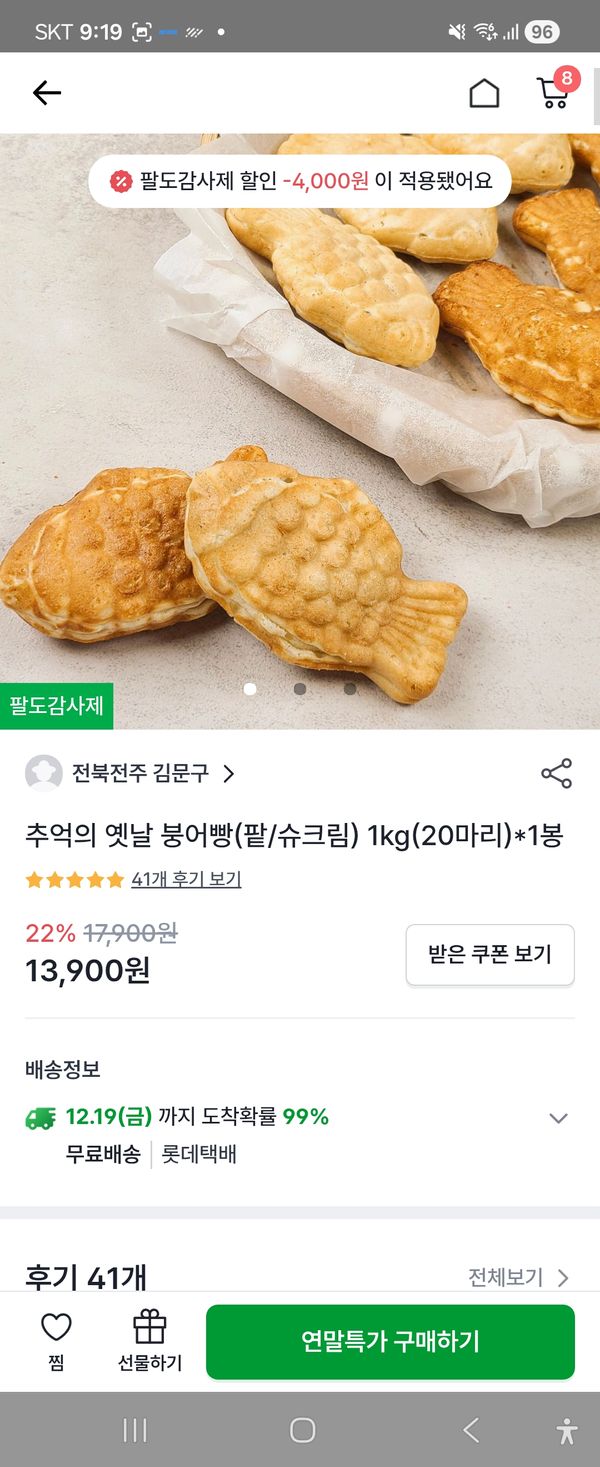
Task: Tap 연말특가 구매하기 to purchase
Action: [390, 1341]
